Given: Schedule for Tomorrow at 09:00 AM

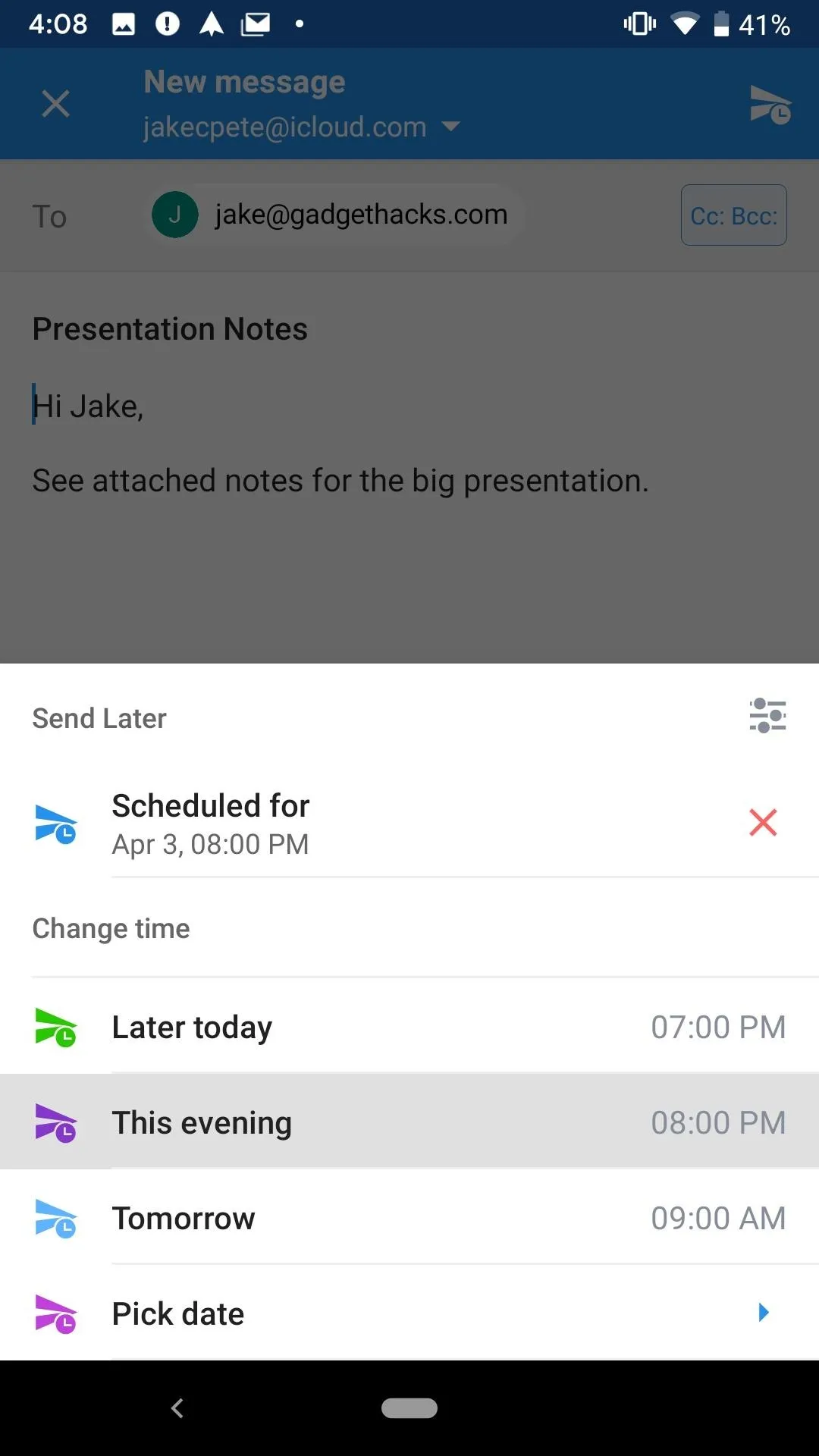Looking at the screenshot, I should coord(409,1218).
